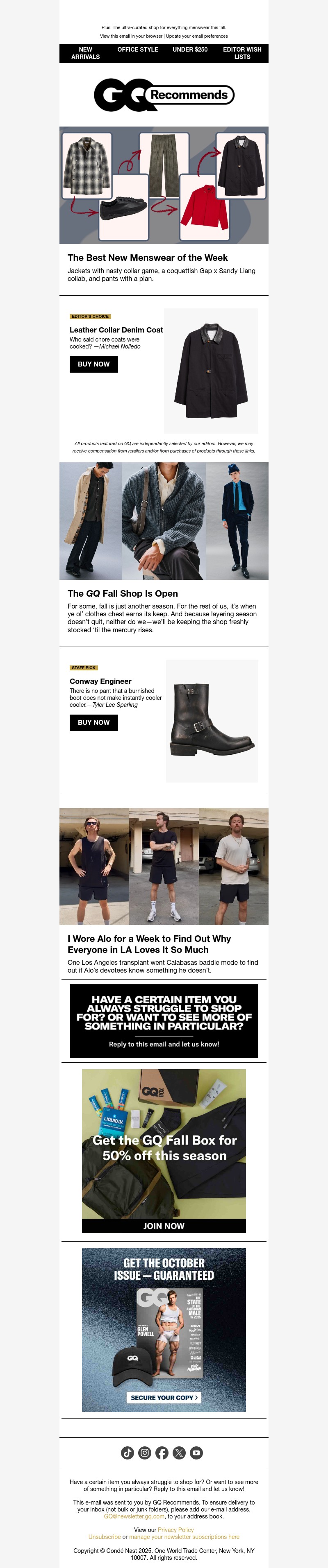Image resolution: width=328 pixels, height=1568 pixels.
Task: Tap Buy Now for Conway Engineer boot
Action: [x=93, y=722]
